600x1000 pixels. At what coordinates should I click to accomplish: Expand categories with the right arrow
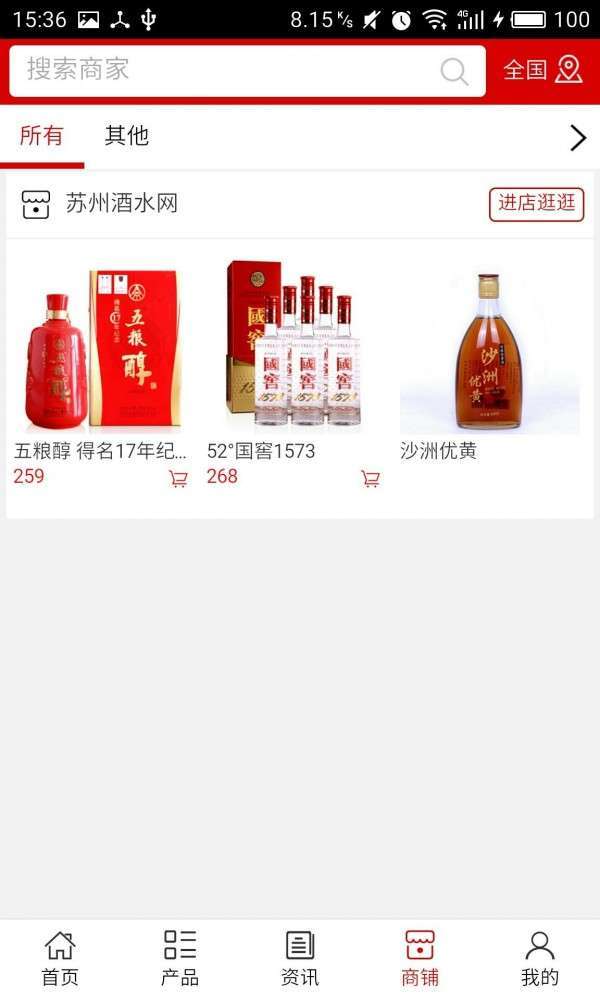(x=577, y=137)
